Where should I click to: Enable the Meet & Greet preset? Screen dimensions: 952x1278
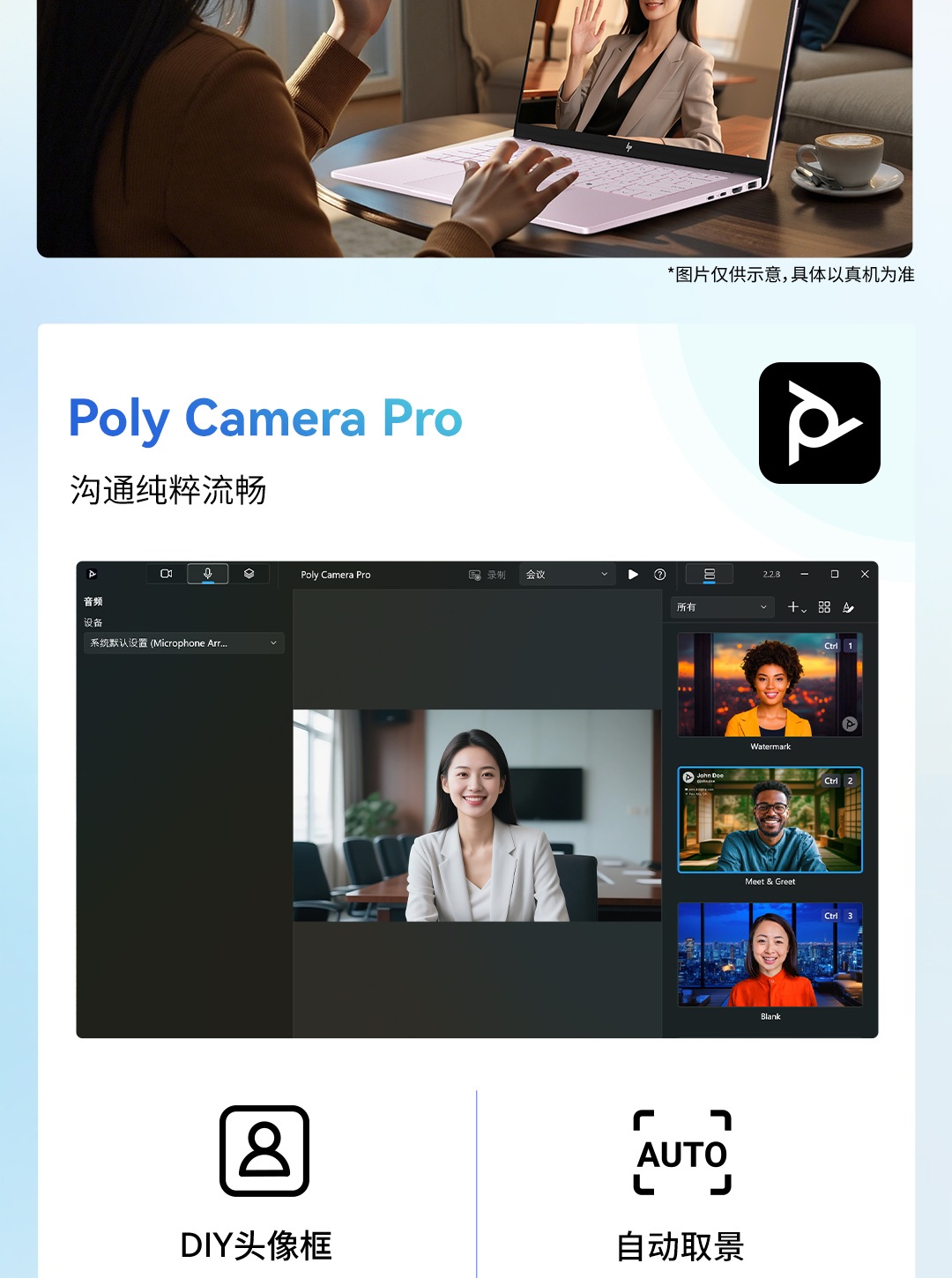coord(770,820)
